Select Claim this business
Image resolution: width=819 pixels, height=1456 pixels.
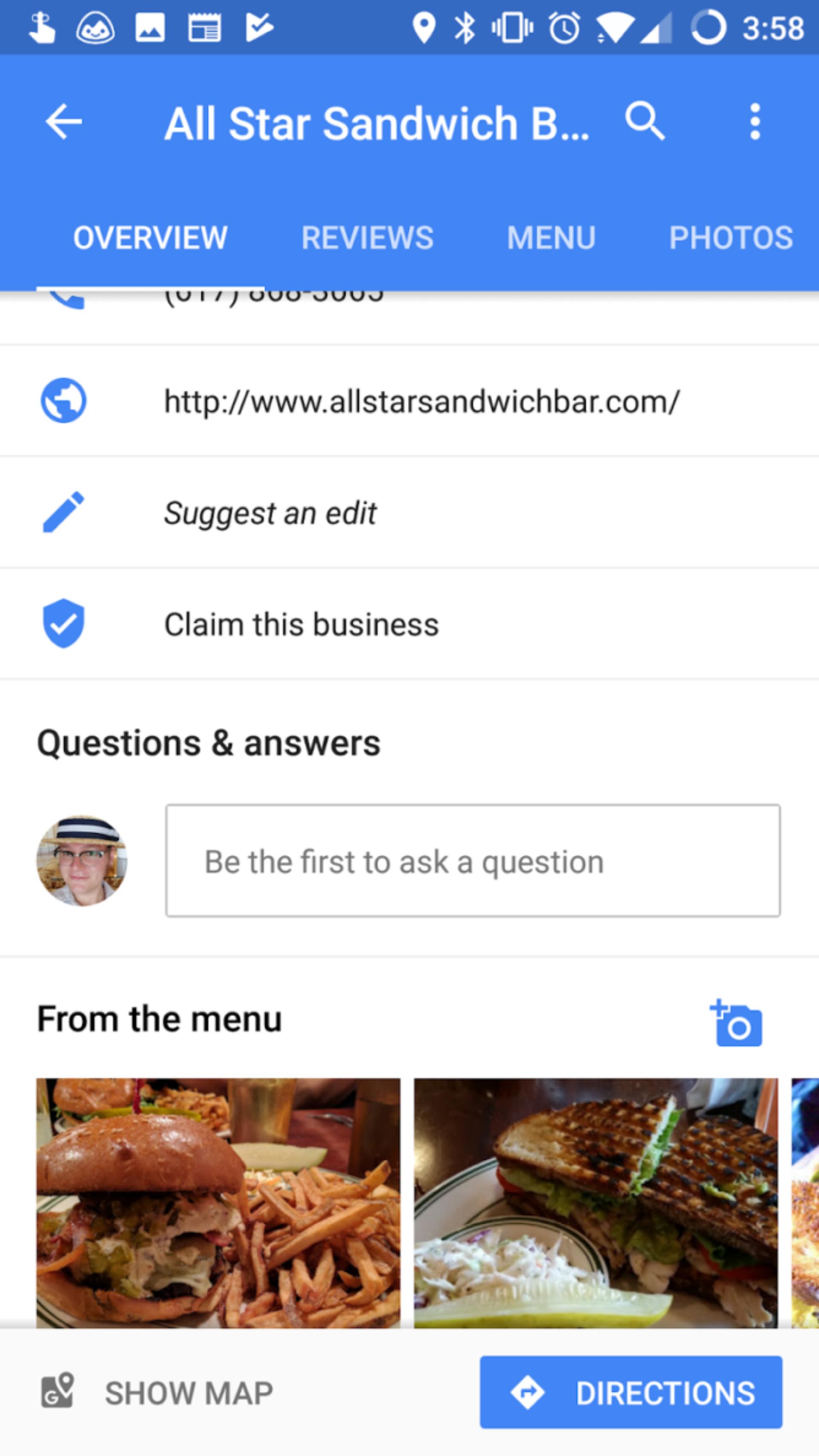click(409, 624)
